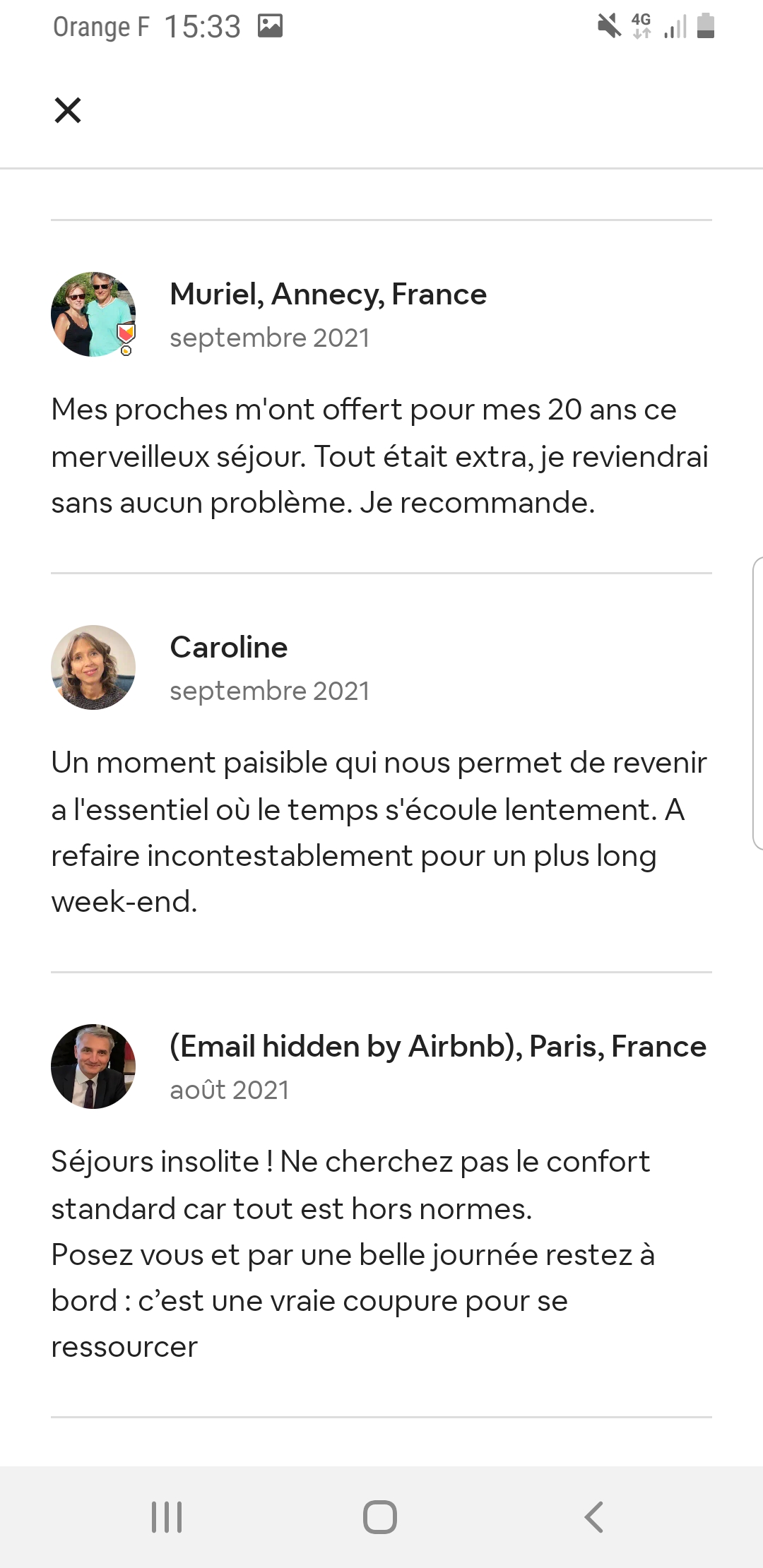Close the reviews screen
Viewport: 763px width, 1568px height.
68,110
